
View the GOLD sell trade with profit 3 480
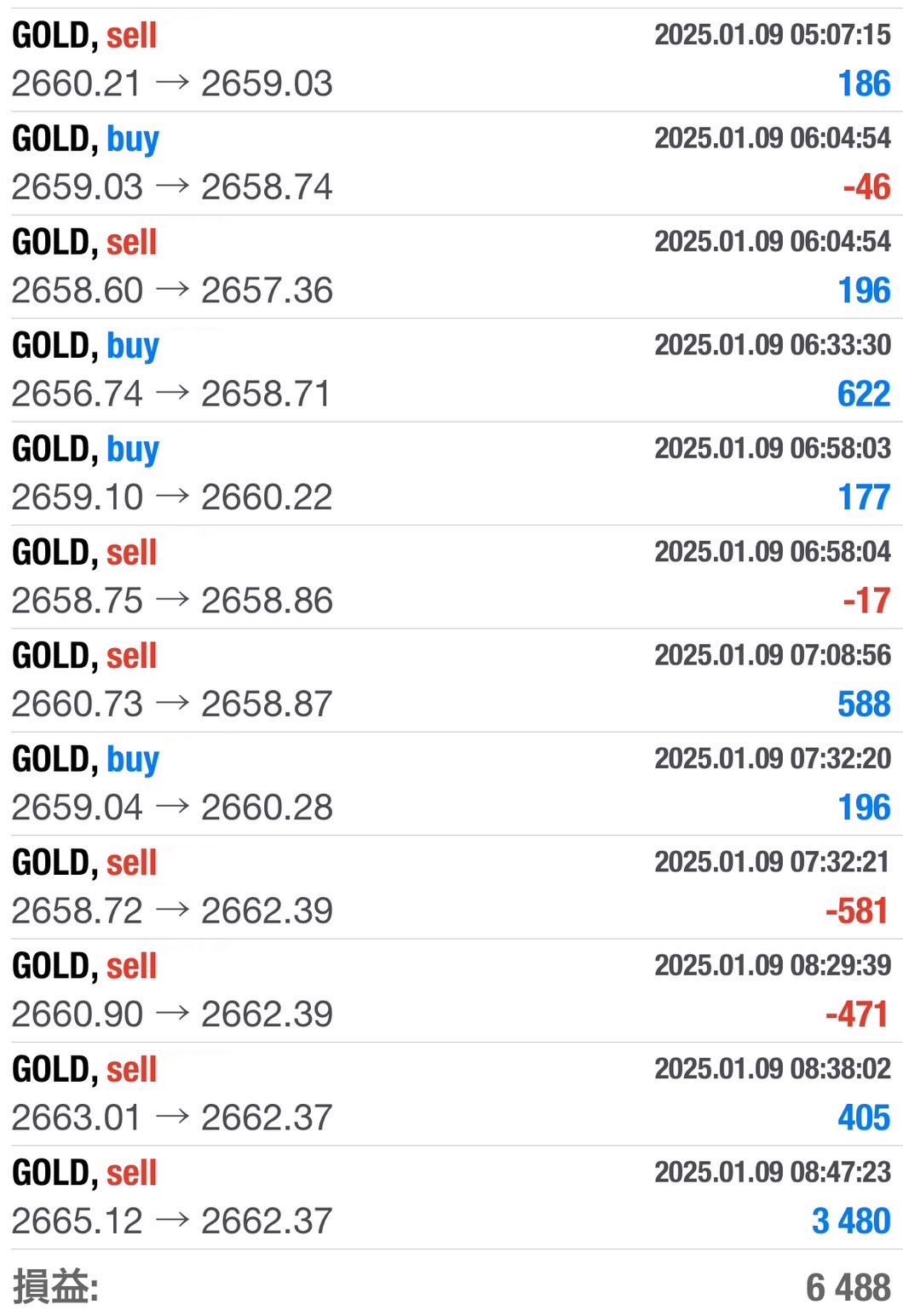pyautogui.click(x=451, y=1197)
